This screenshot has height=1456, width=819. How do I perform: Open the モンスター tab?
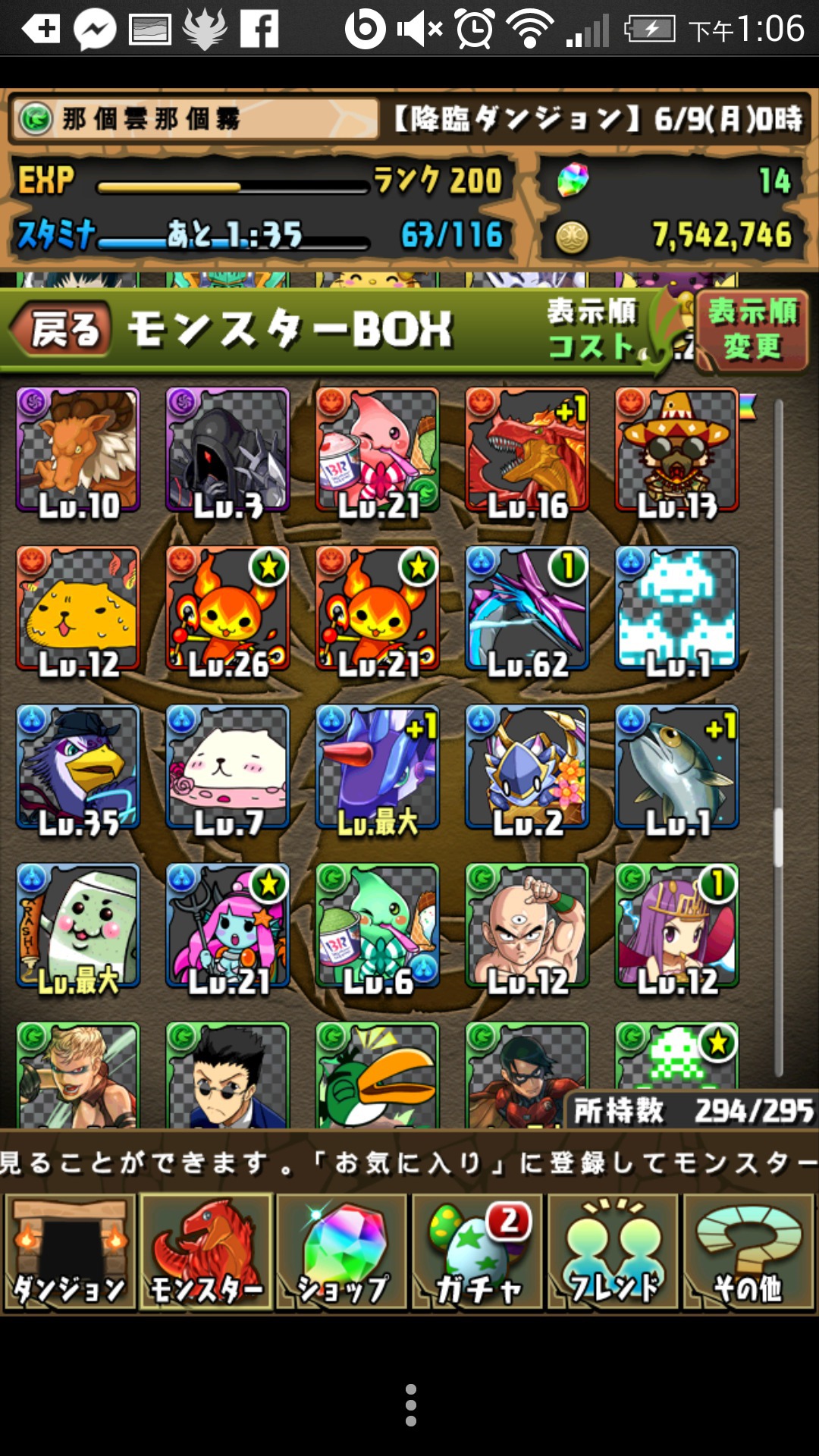point(206,1252)
